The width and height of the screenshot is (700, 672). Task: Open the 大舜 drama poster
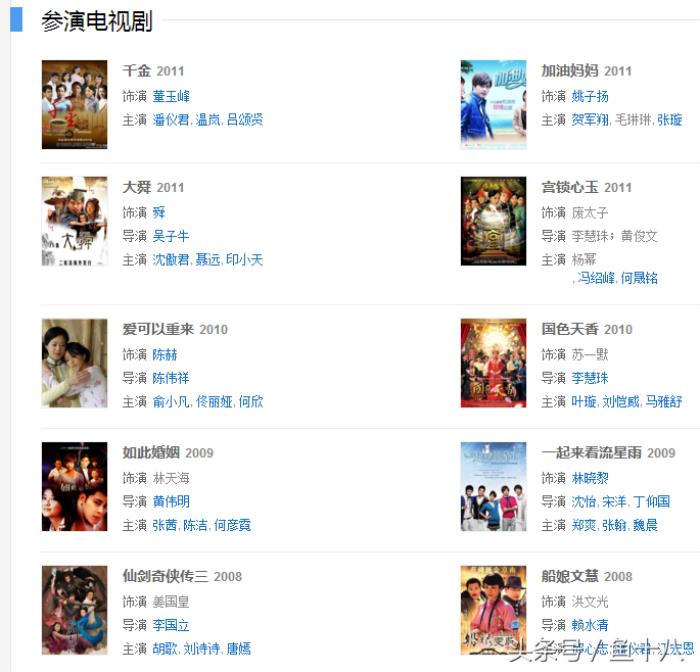[74, 221]
